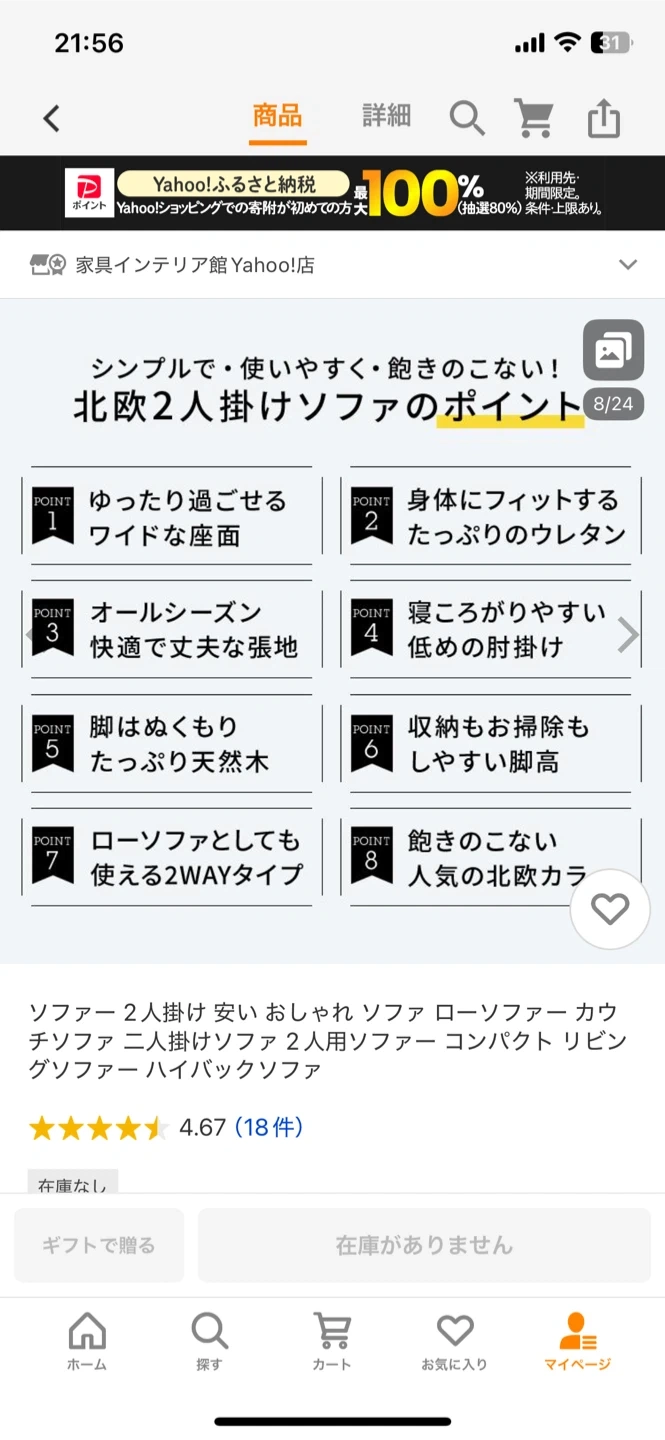Open the 探す tab
This screenshot has width=665, height=1440.
(209, 1342)
